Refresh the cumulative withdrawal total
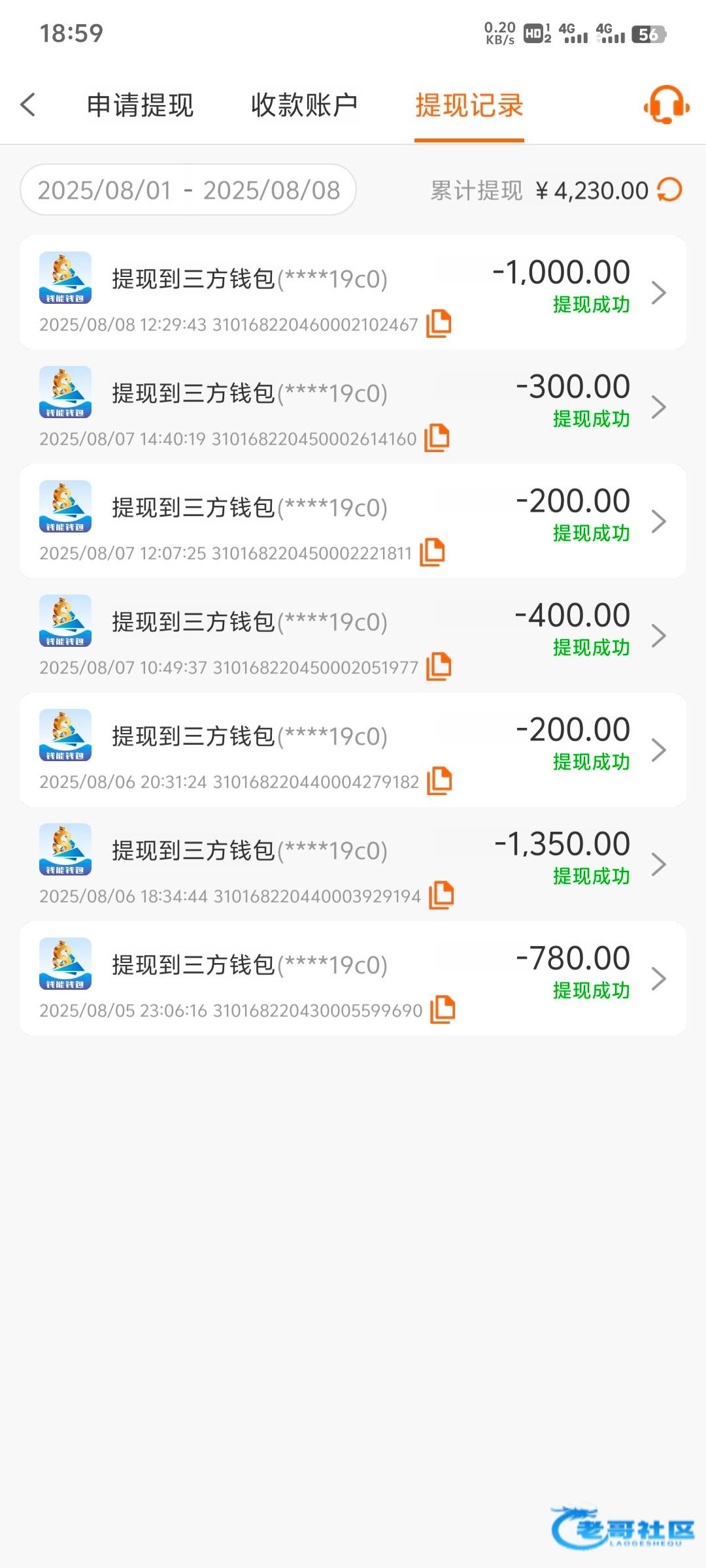 pos(669,190)
